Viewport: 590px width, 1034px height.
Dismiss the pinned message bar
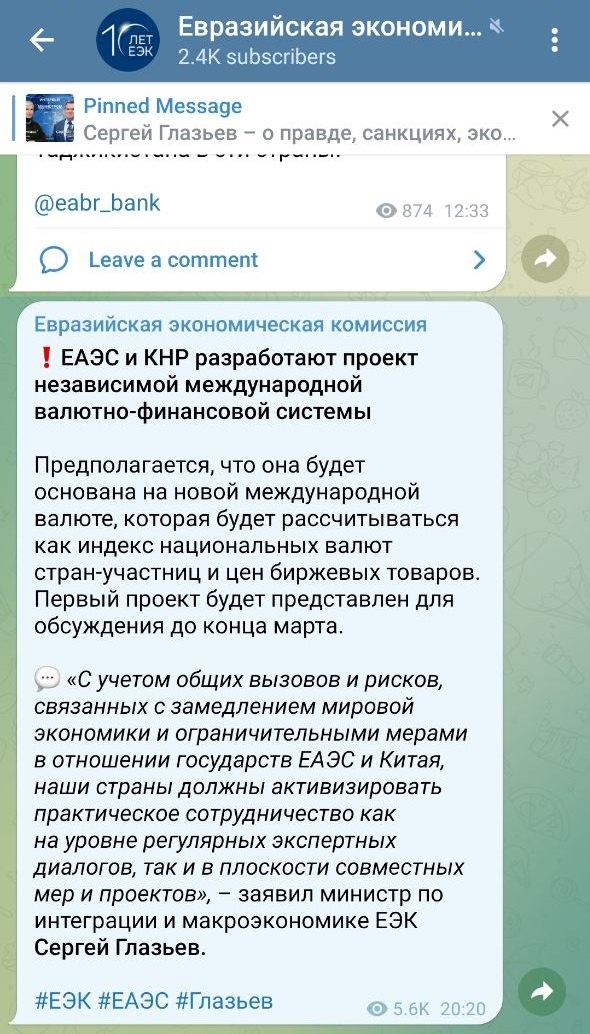point(560,119)
